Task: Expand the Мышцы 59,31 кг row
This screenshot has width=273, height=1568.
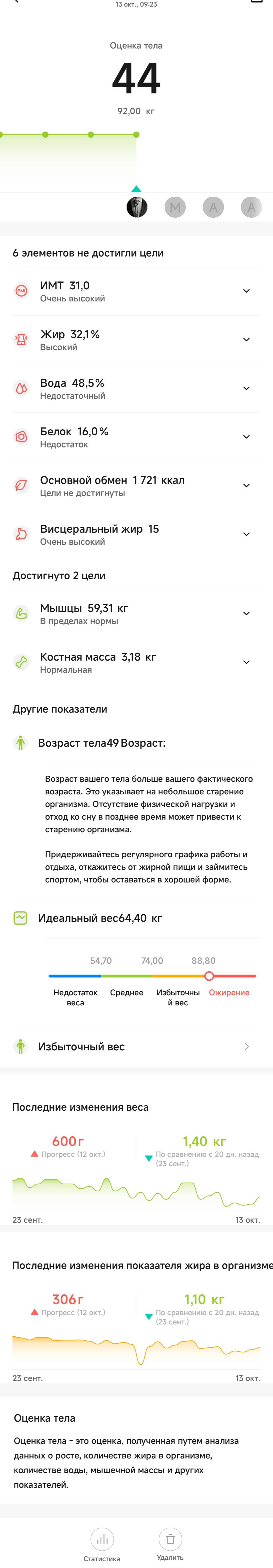Action: click(136, 614)
